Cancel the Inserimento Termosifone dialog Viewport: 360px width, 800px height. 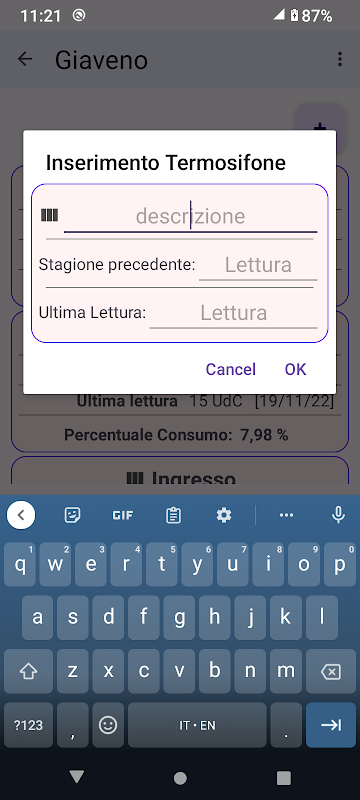click(230, 369)
